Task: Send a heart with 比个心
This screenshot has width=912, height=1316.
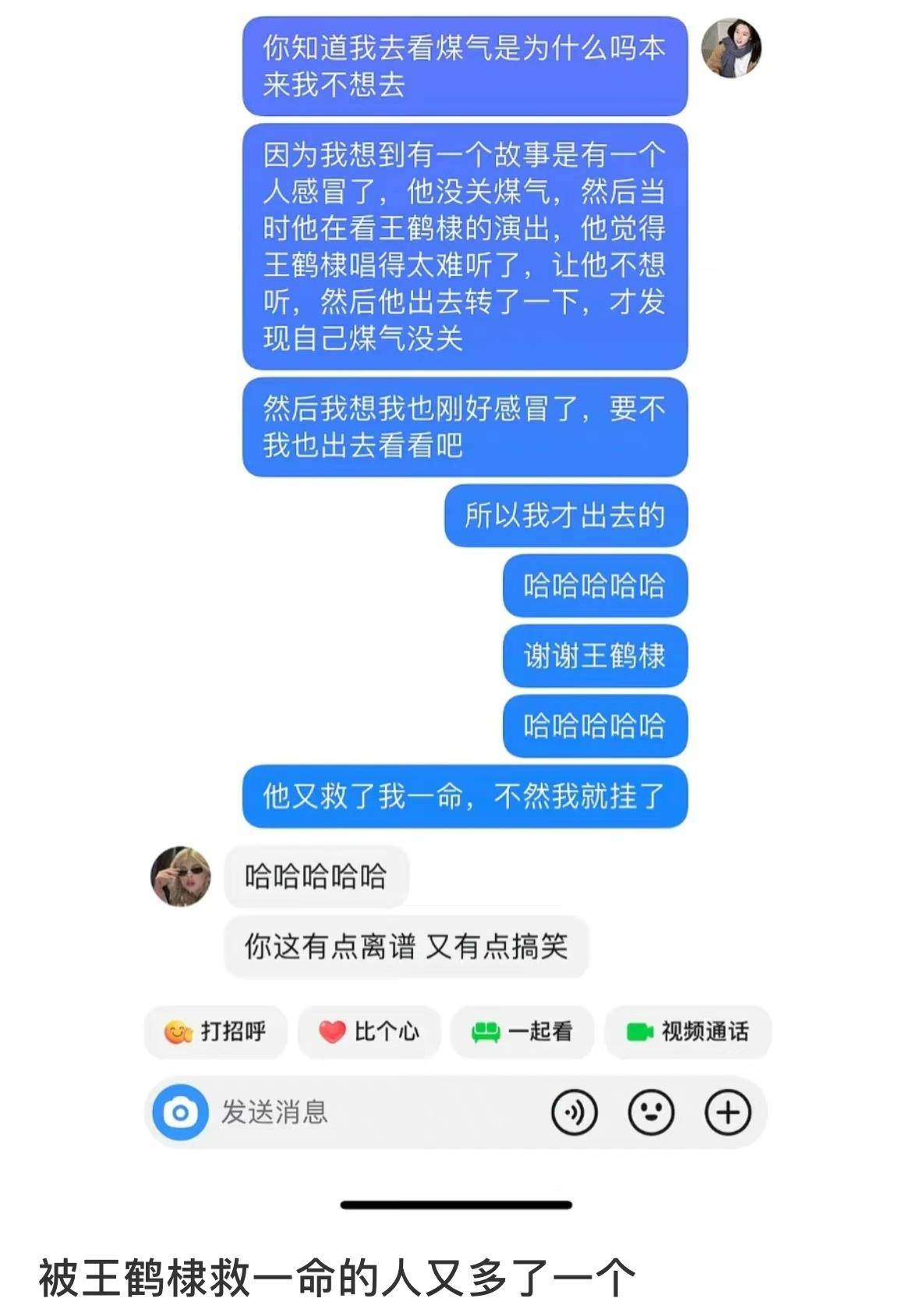Action: click(x=369, y=1031)
